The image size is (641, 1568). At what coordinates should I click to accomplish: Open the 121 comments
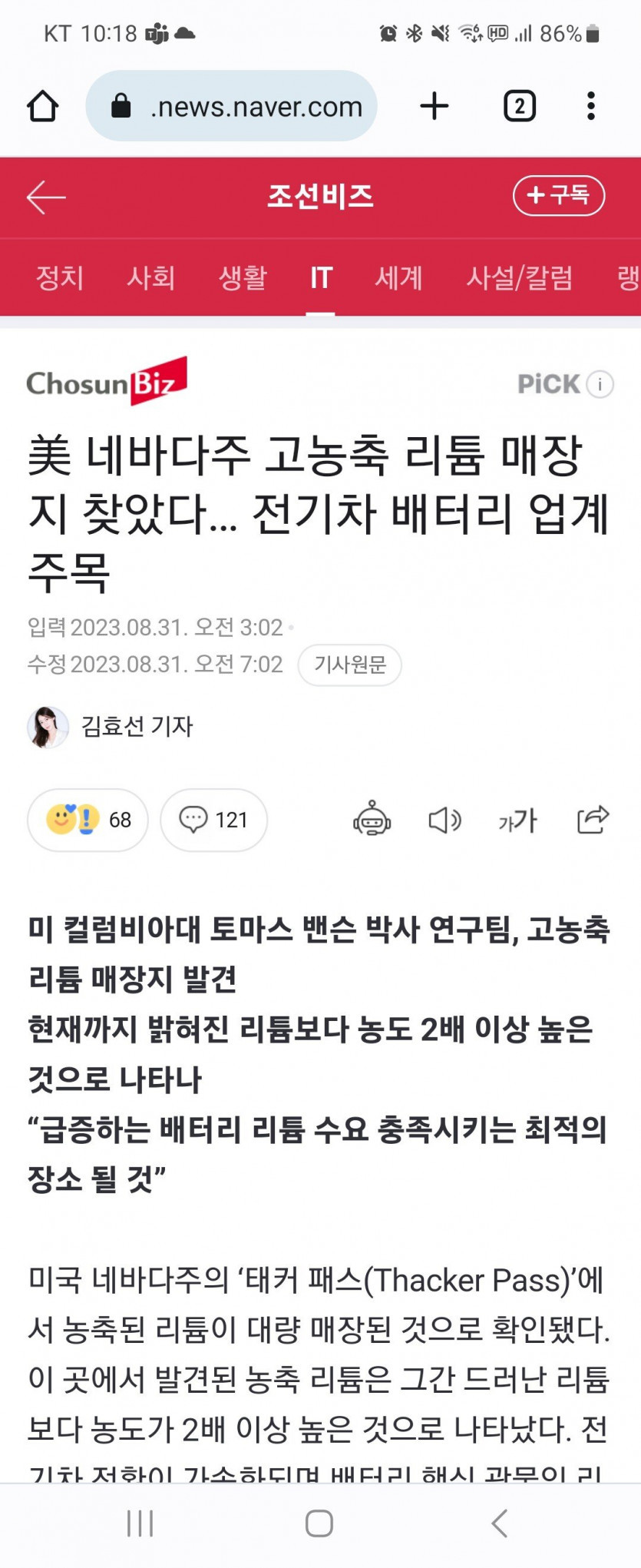[x=213, y=820]
